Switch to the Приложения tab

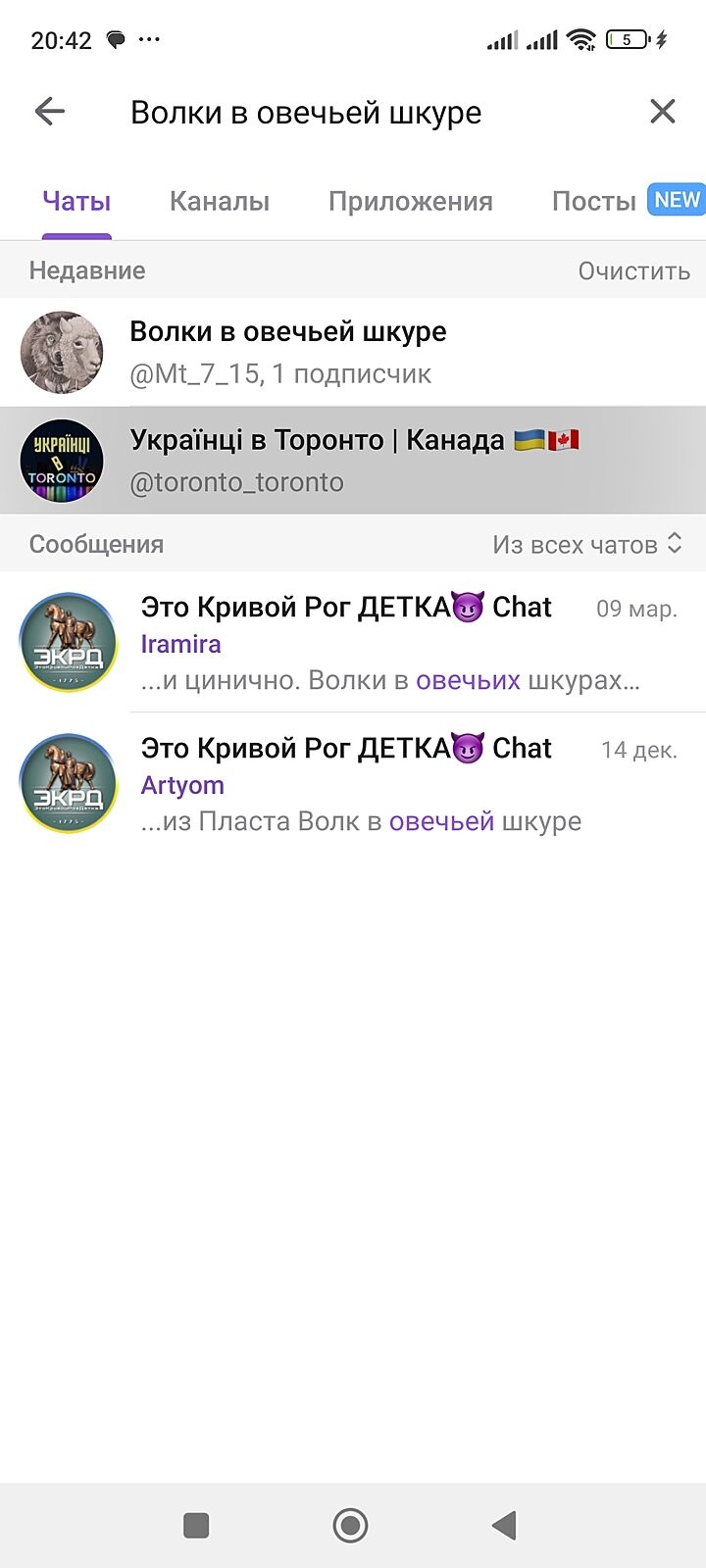(x=410, y=202)
